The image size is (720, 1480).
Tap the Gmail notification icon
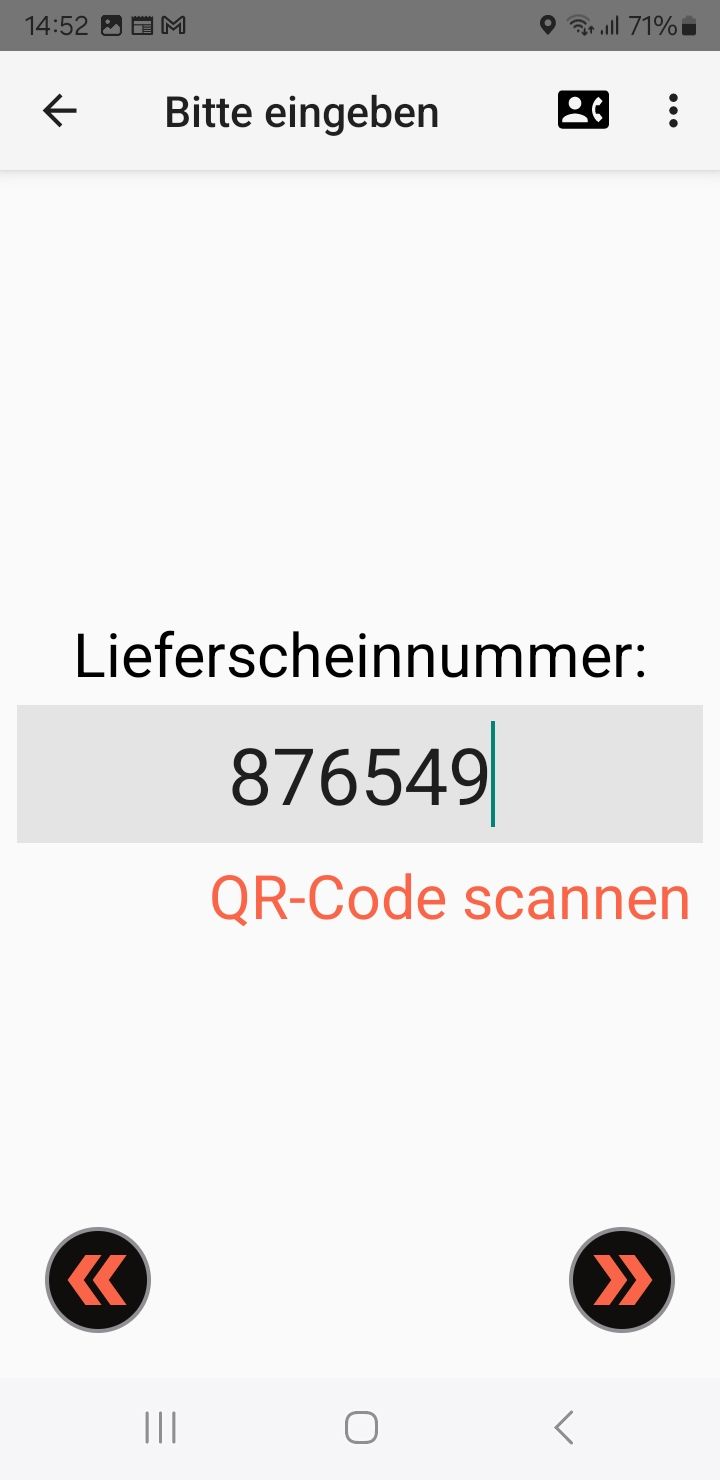click(x=176, y=25)
